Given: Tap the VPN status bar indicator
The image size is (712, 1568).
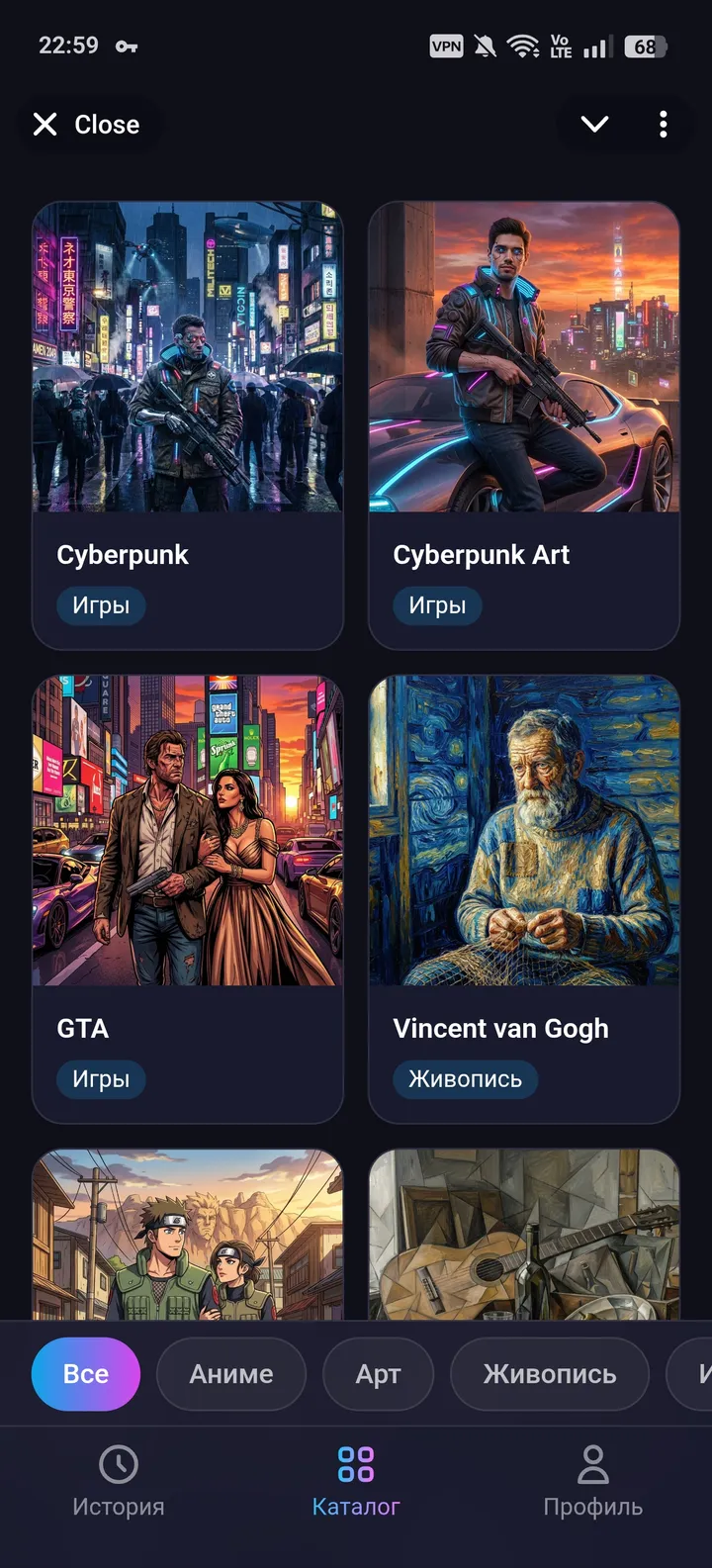Looking at the screenshot, I should point(446,46).
